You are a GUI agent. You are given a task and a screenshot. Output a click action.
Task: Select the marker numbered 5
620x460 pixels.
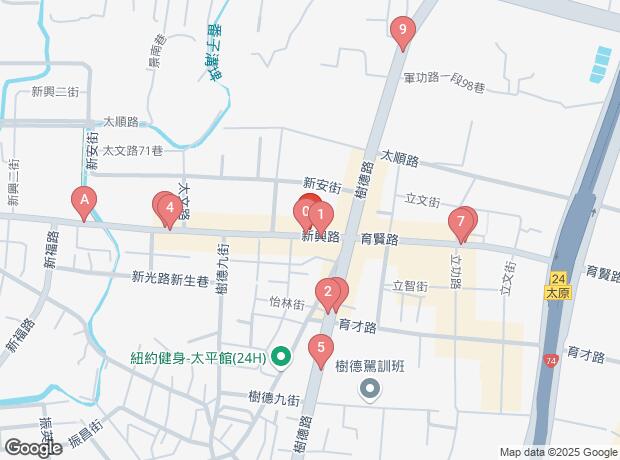click(320, 348)
